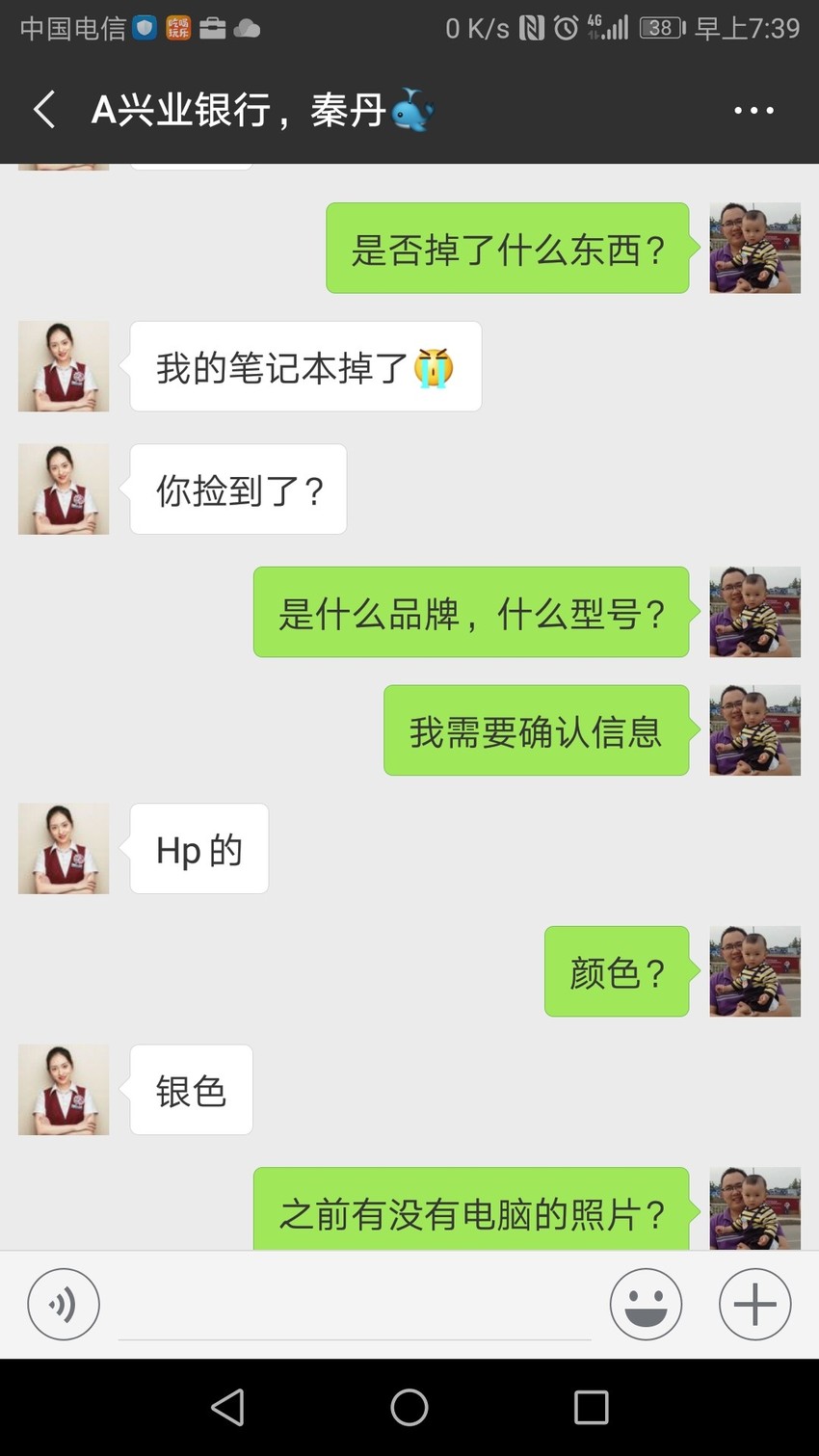The image size is (819, 1456).
Task: Switch to voice message input
Action: point(64,1304)
